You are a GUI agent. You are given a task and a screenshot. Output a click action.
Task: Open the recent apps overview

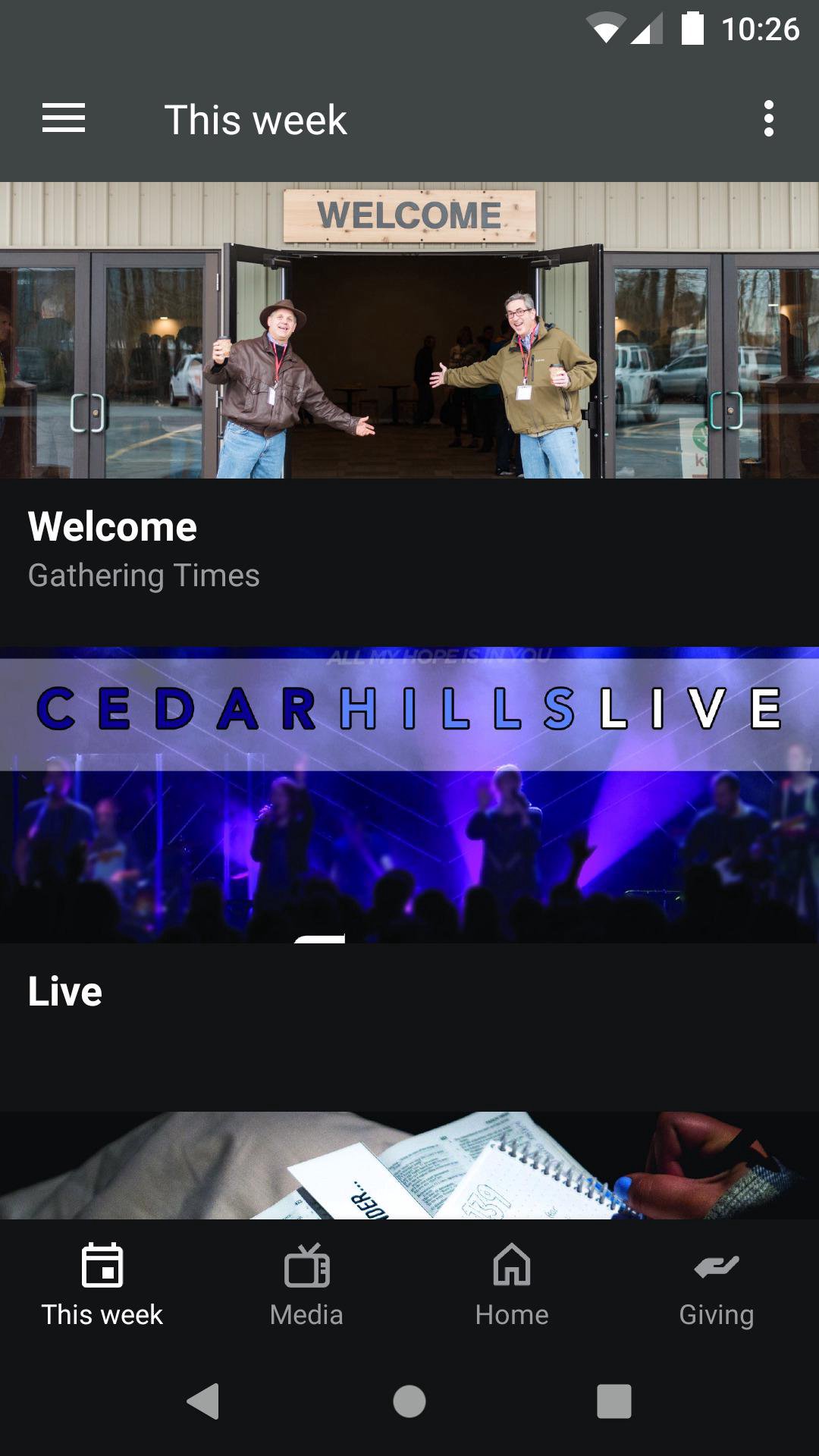tap(614, 1401)
